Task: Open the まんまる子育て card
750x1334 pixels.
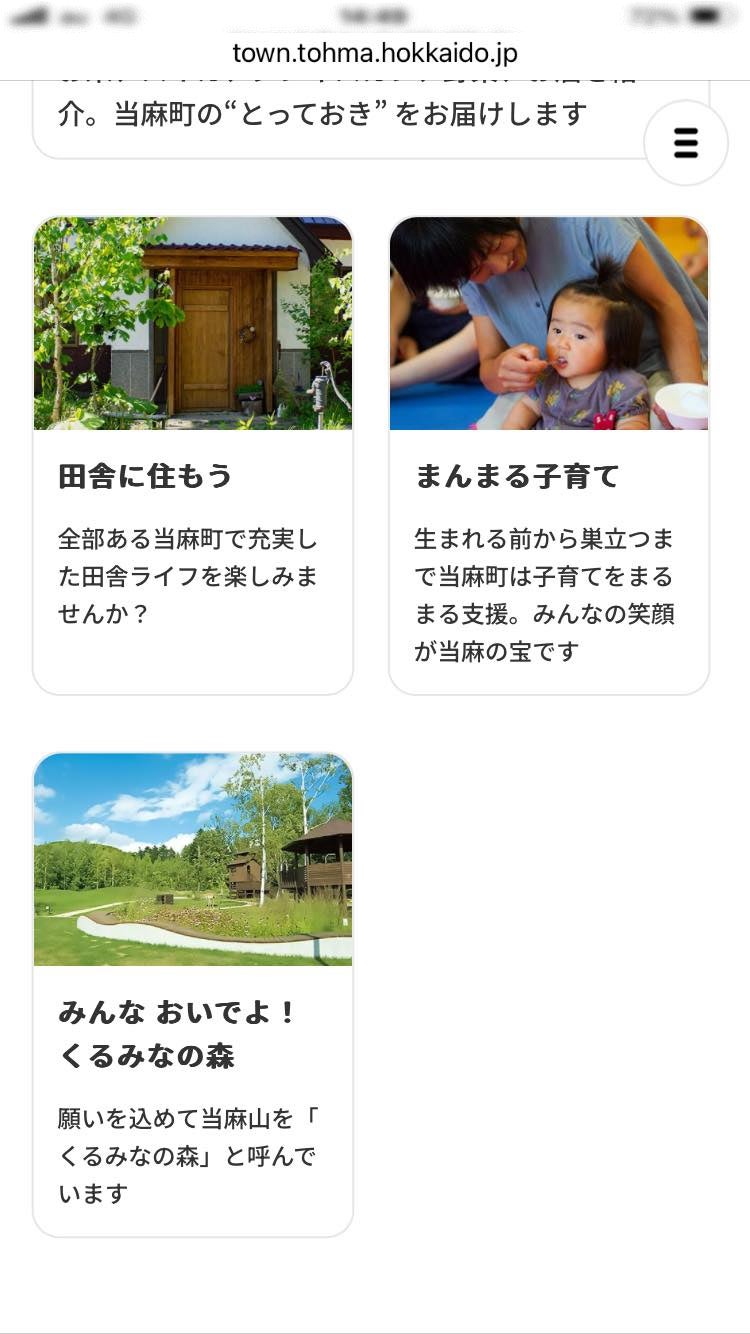Action: tap(549, 456)
